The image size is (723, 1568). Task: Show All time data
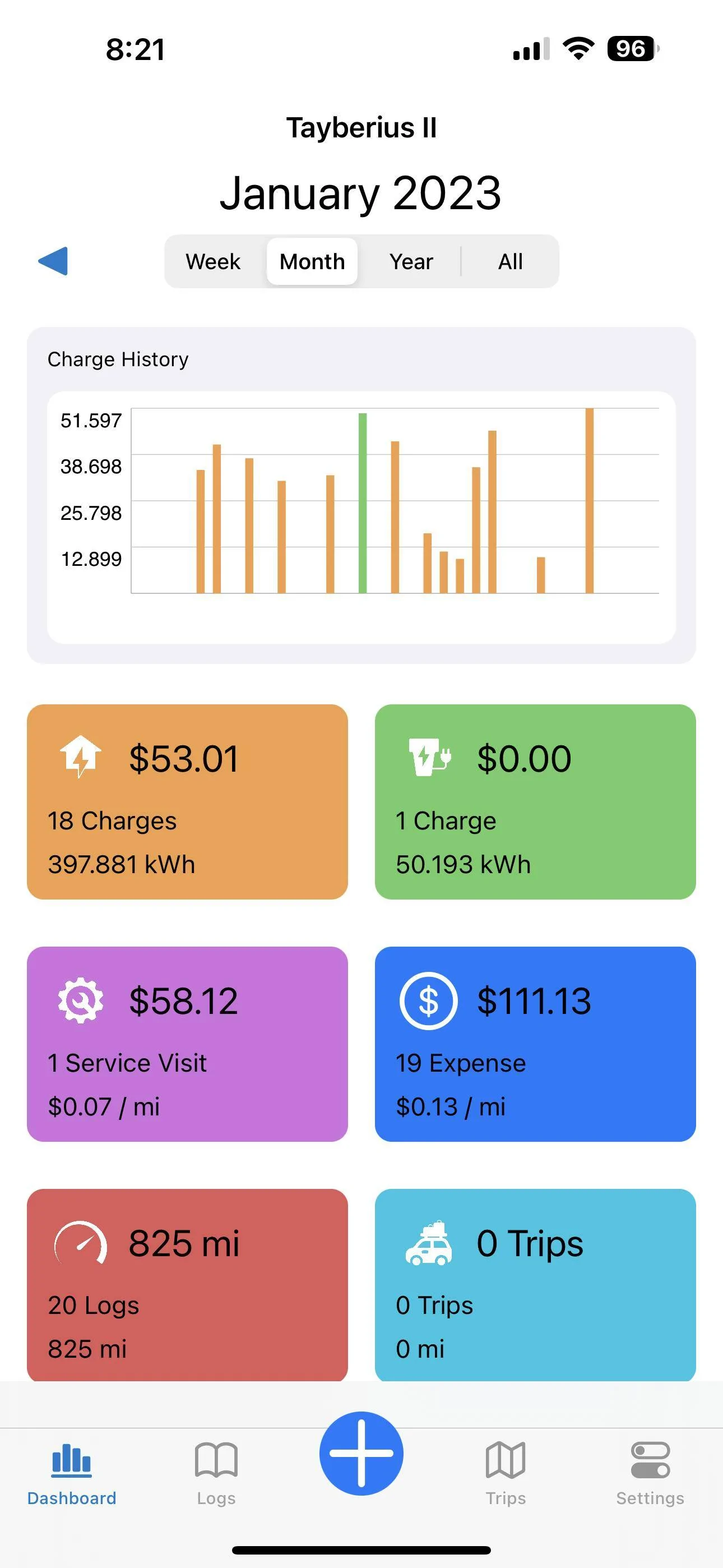[x=510, y=261]
